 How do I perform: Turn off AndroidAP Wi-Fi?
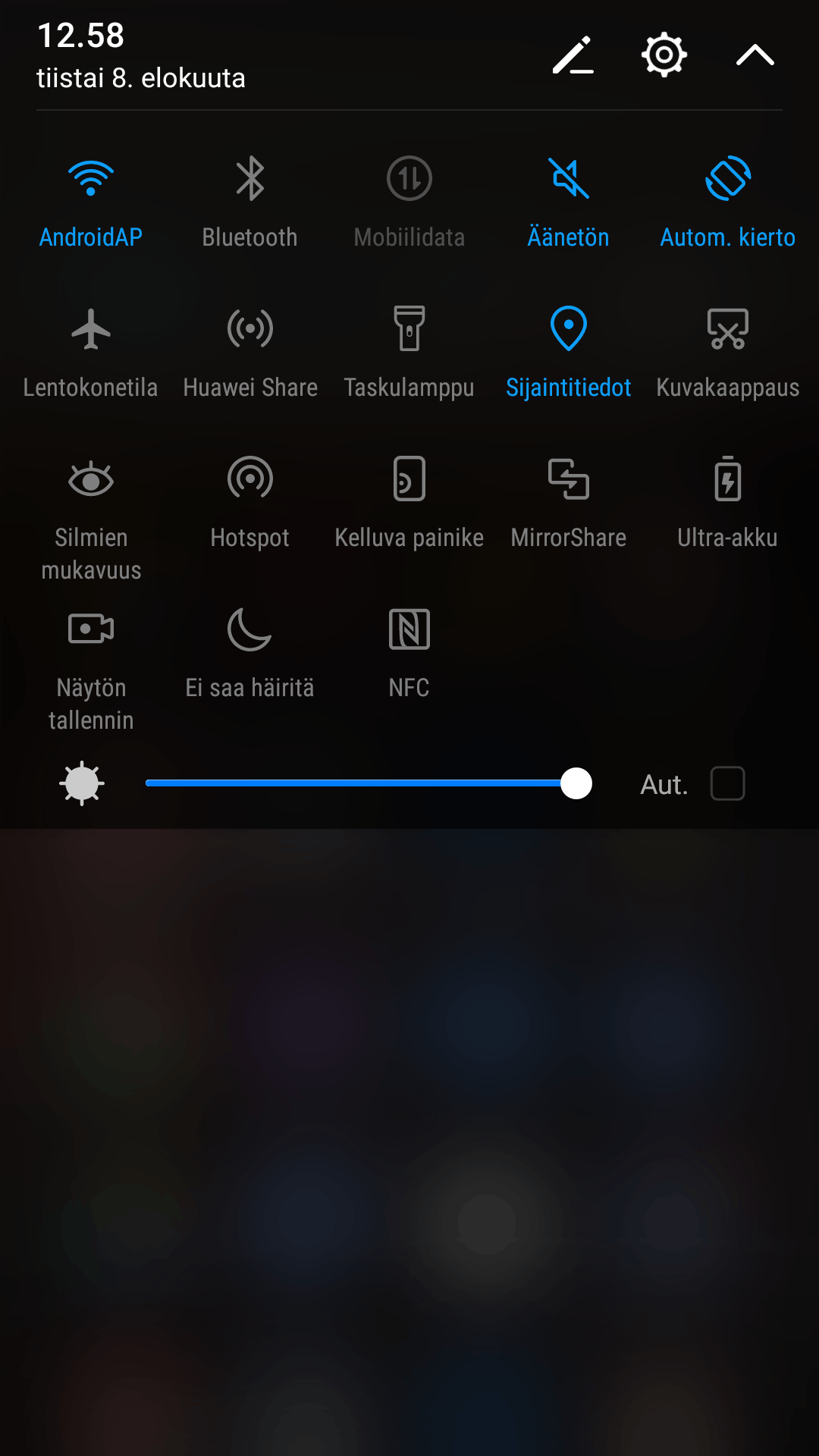(x=91, y=180)
